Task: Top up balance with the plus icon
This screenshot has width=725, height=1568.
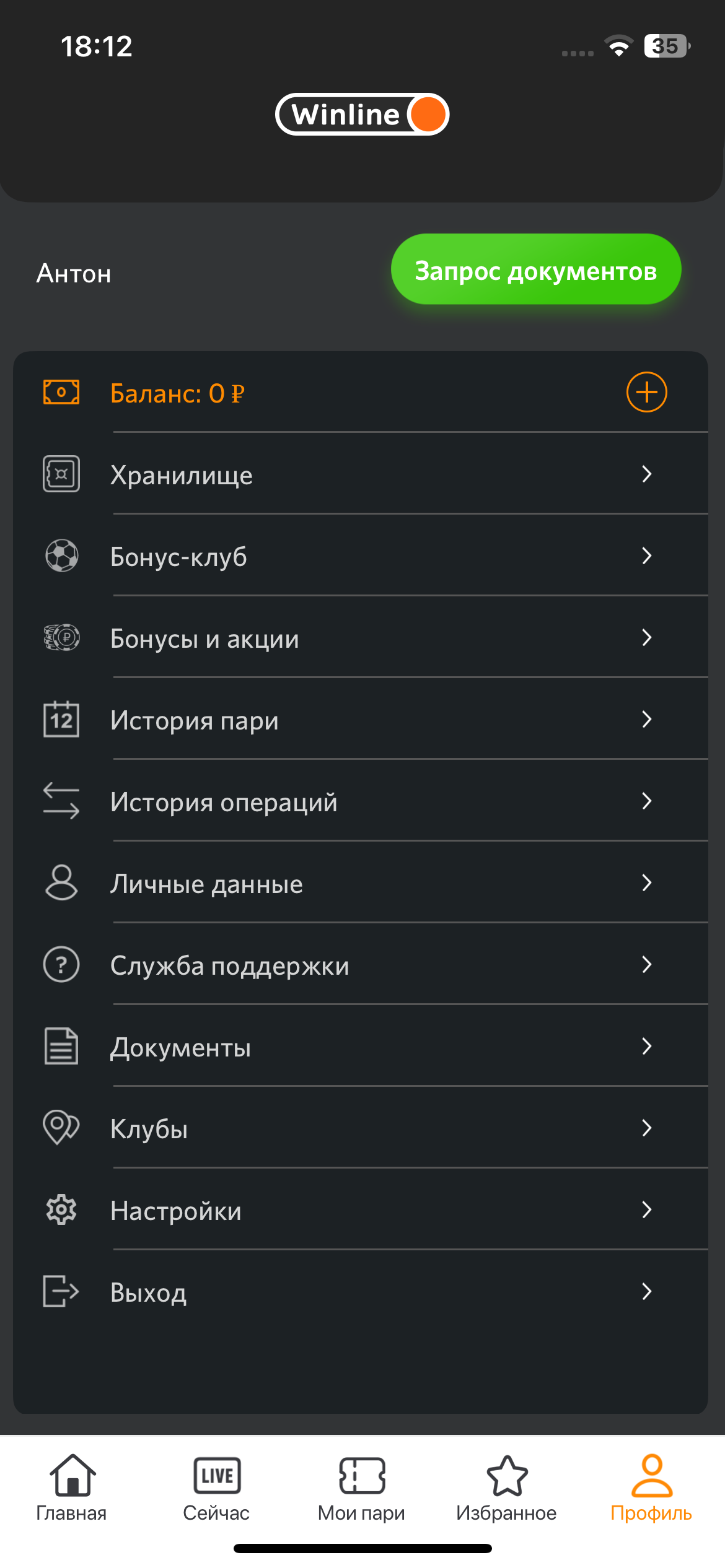Action: [x=646, y=392]
